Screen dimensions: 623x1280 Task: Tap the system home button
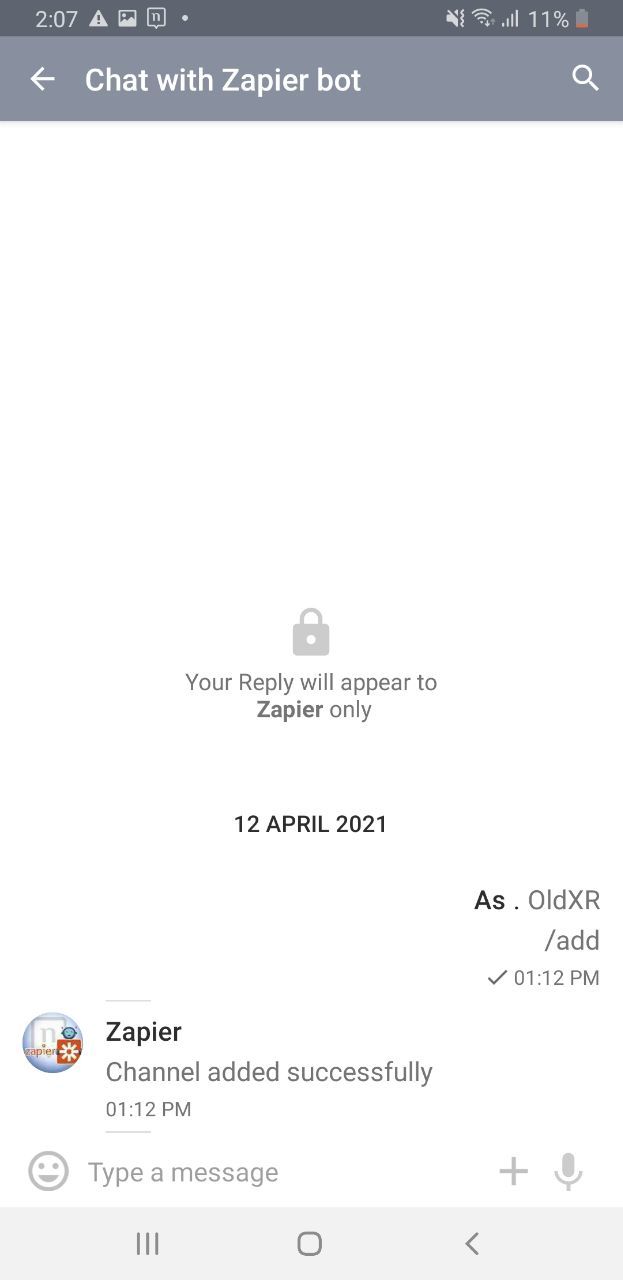pos(310,1243)
